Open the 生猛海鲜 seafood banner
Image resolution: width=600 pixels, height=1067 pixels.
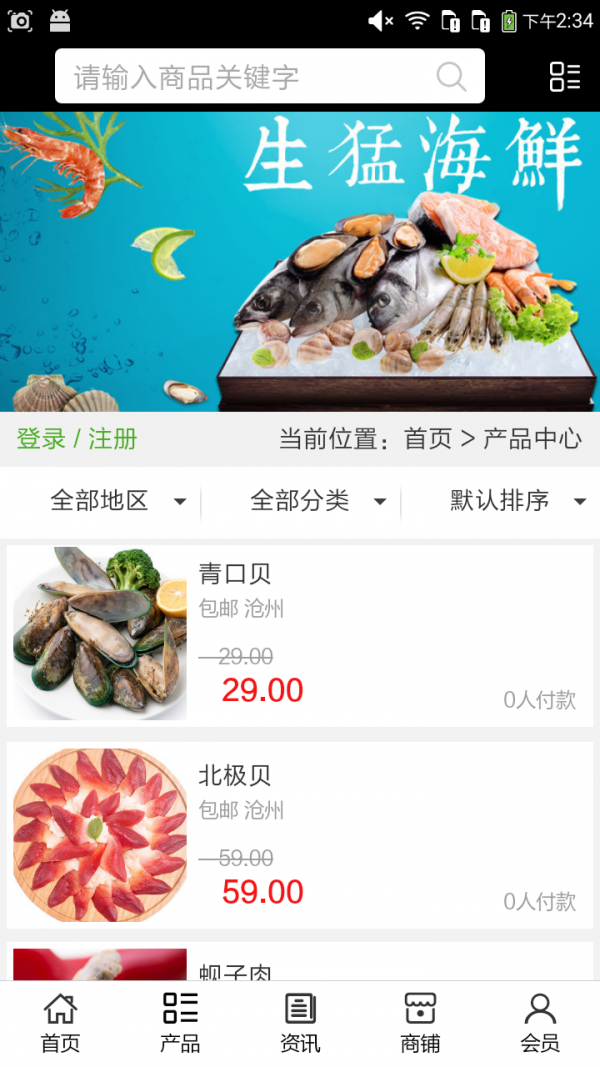pyautogui.click(x=300, y=262)
